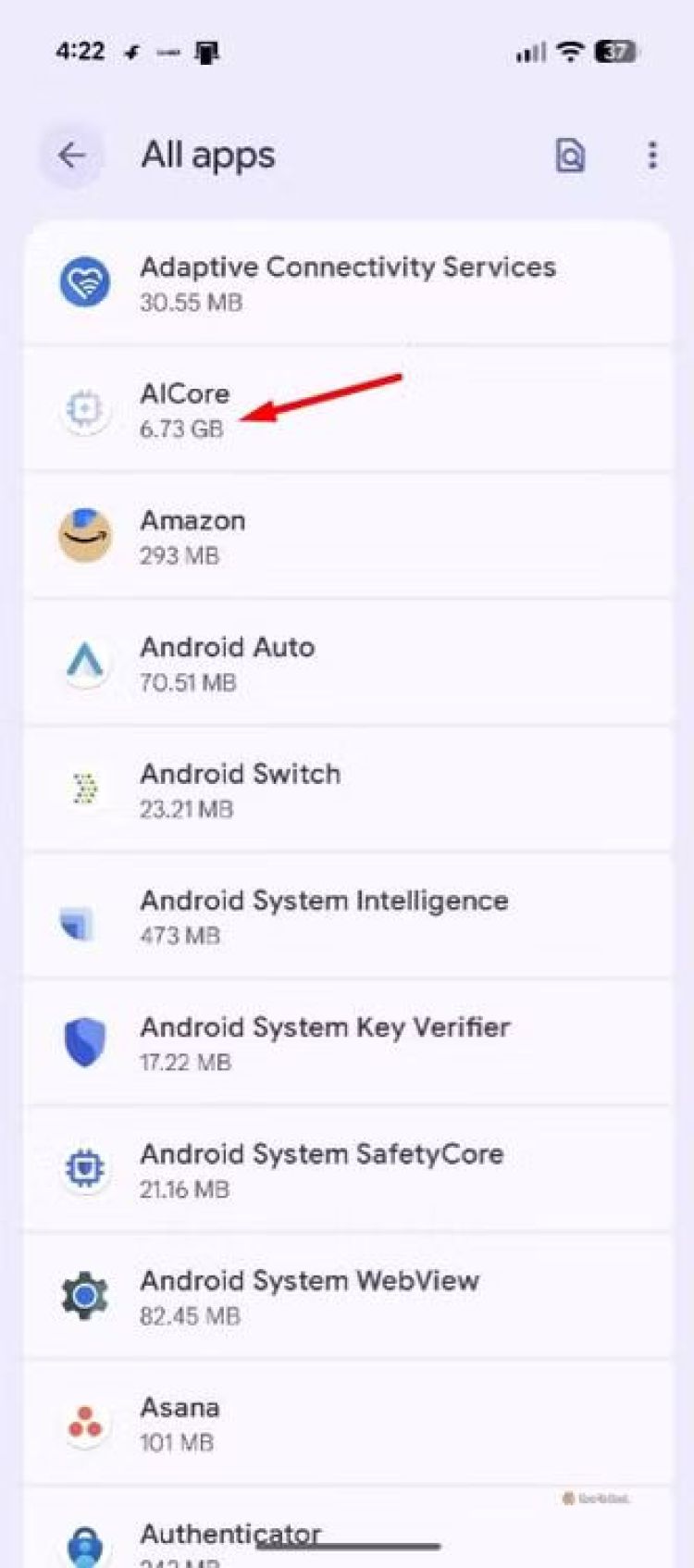Open the three-dot overflow menu
694x1568 pixels.
652,156
